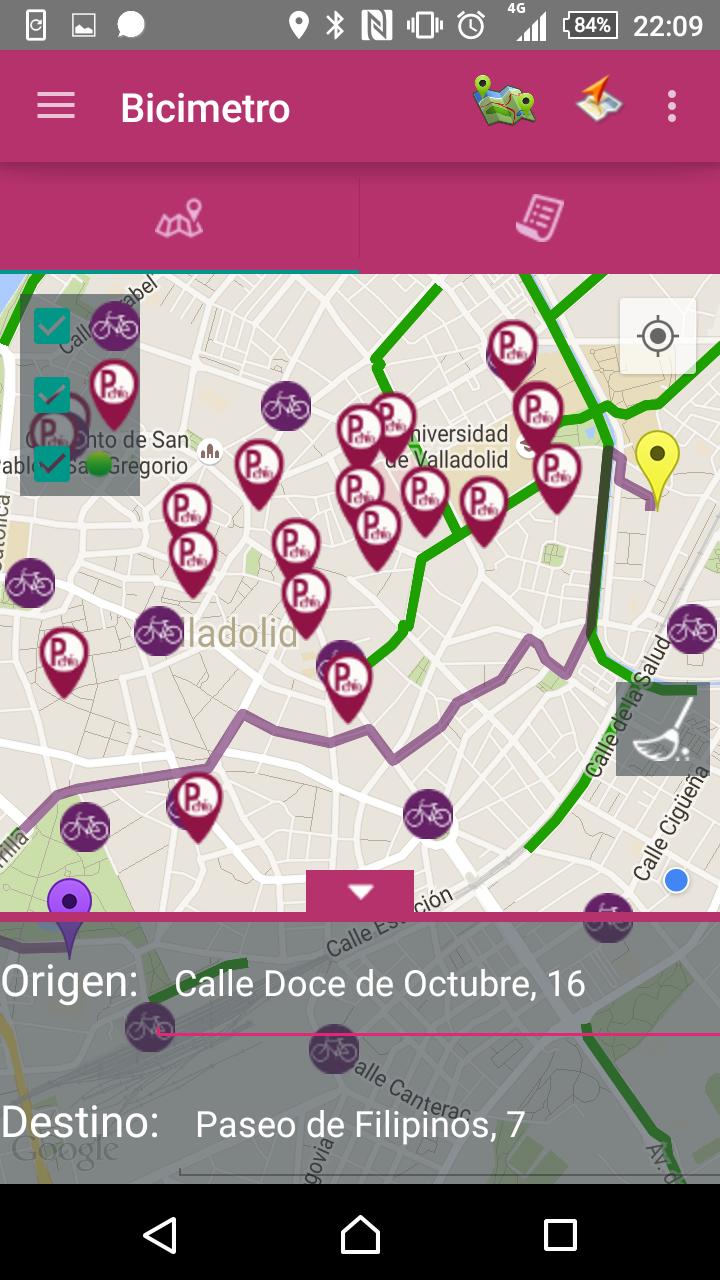Switch to the list tab
The width and height of the screenshot is (720, 1280).
point(540,219)
